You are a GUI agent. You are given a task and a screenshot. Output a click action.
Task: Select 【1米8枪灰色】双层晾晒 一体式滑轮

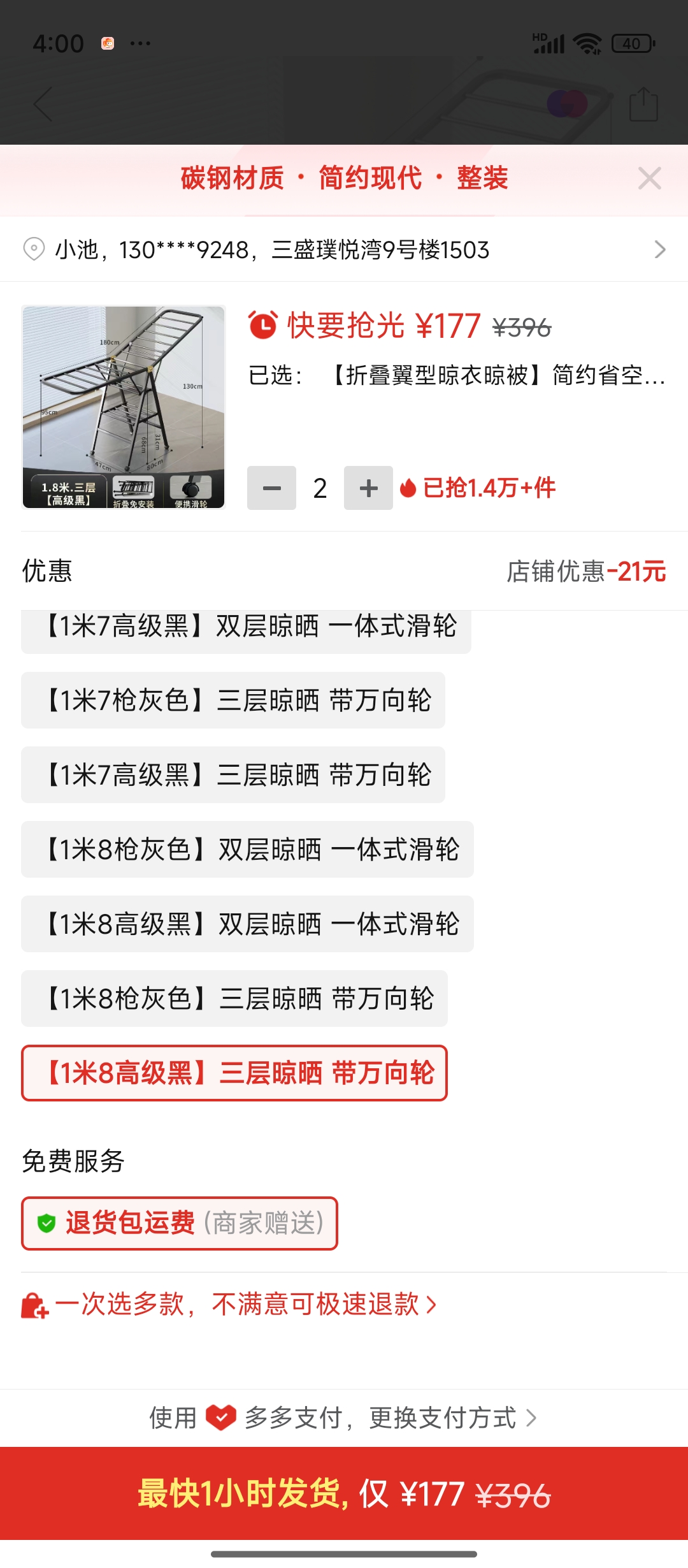pos(247,850)
